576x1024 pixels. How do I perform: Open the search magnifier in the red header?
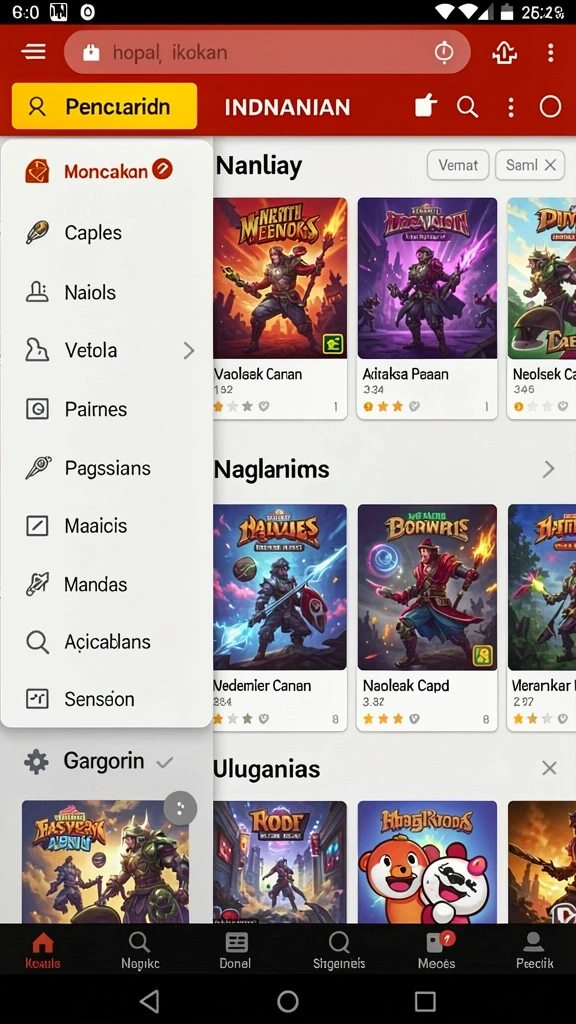click(468, 107)
